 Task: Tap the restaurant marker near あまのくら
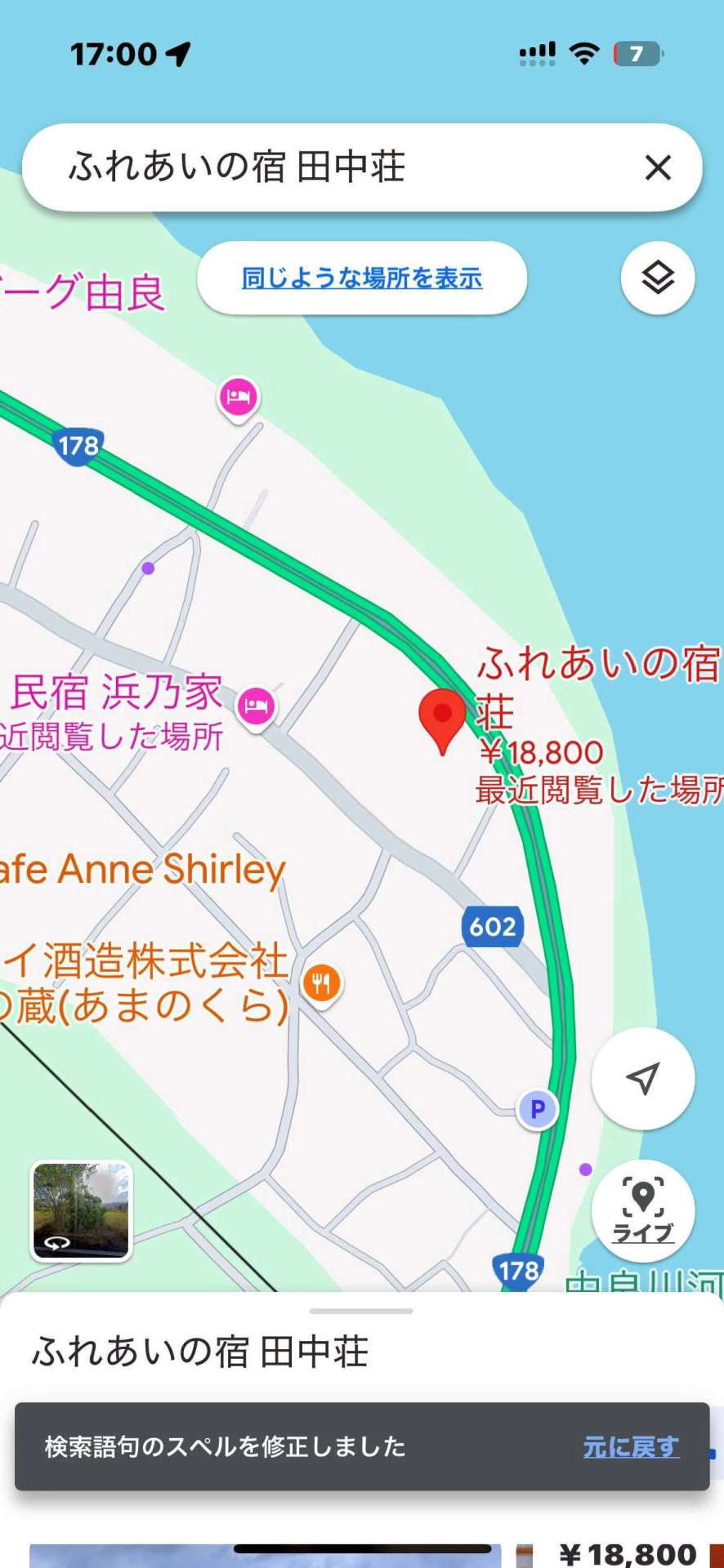pos(322,984)
